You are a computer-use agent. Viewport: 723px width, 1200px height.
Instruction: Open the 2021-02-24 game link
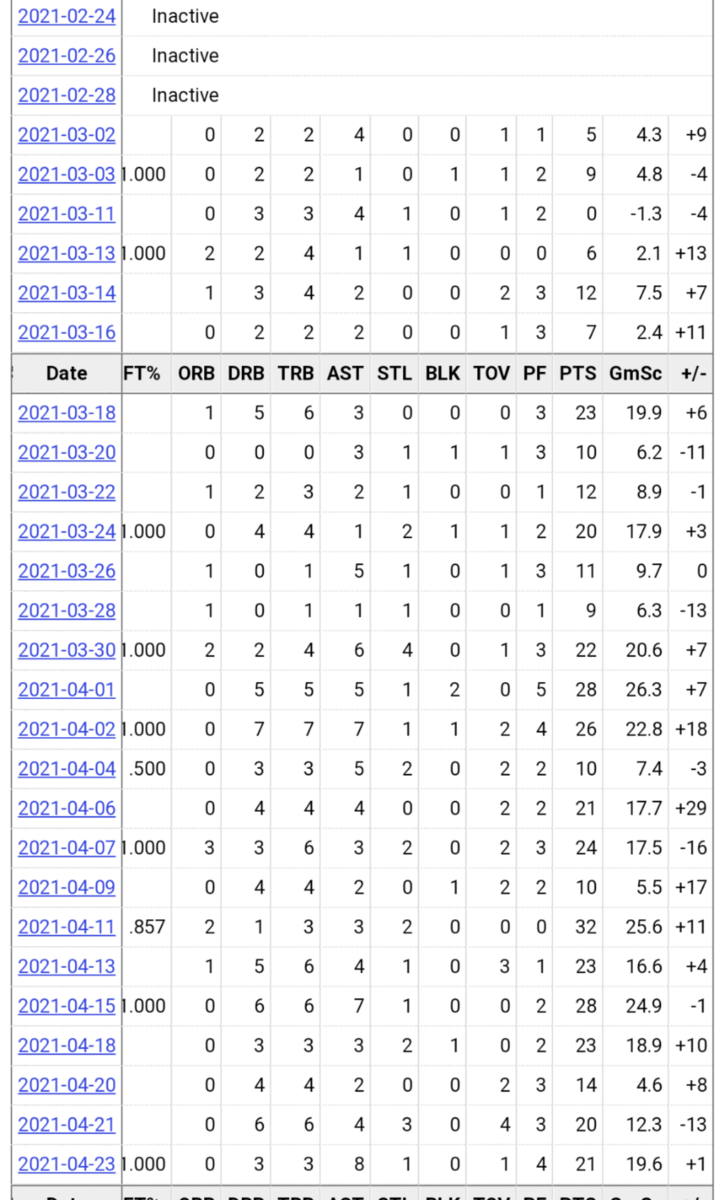pos(66,16)
